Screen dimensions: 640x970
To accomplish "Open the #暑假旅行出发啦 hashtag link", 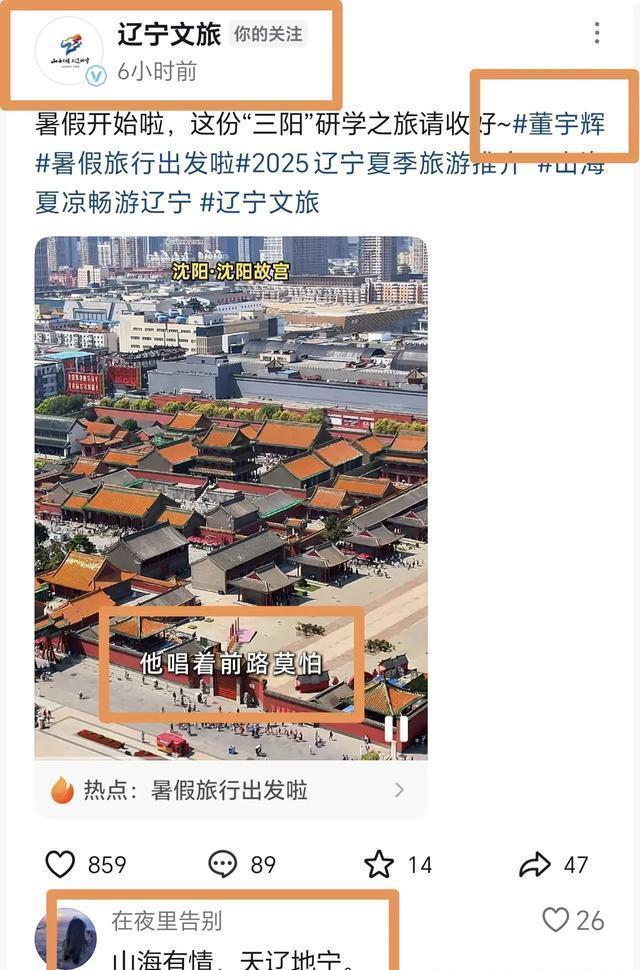I will (x=135, y=163).
